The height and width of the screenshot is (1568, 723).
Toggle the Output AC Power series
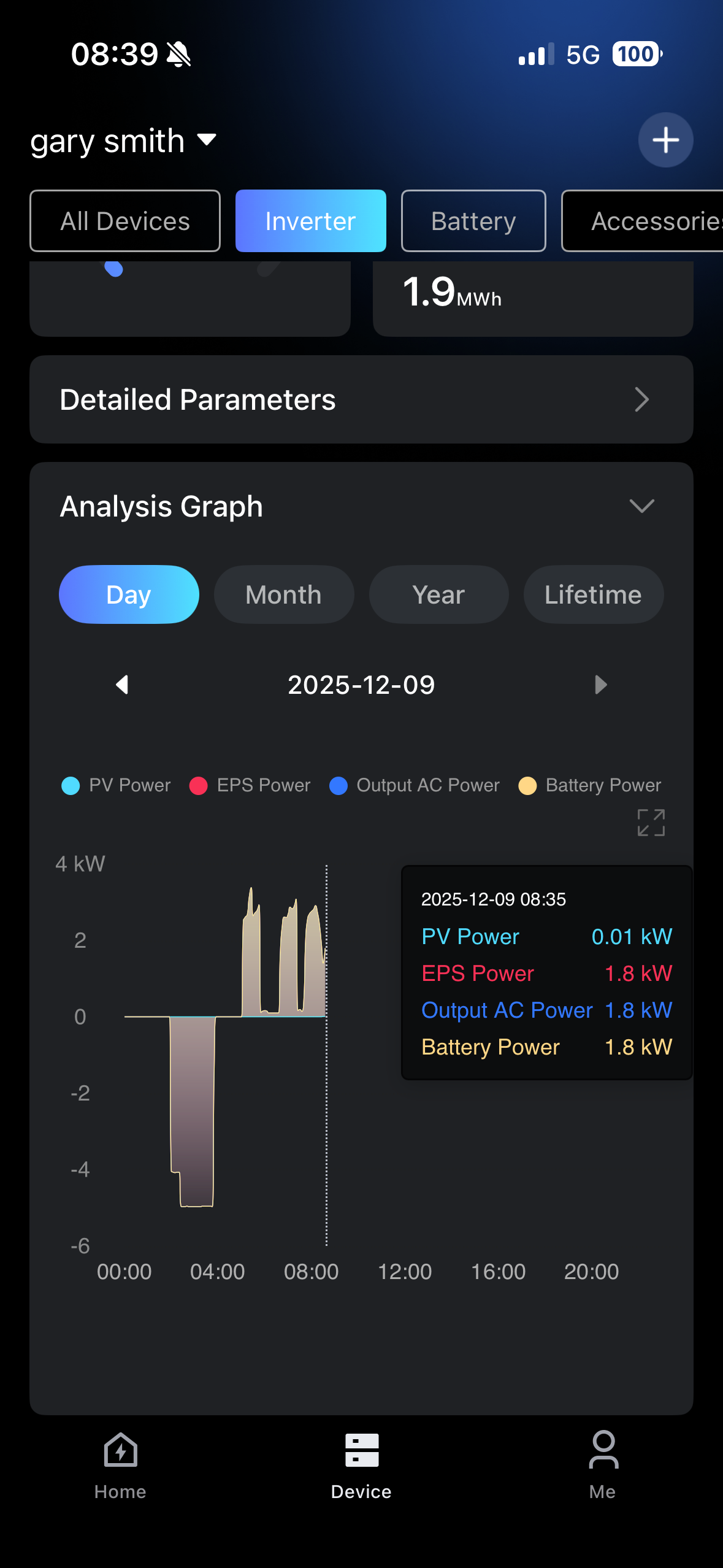[415, 785]
